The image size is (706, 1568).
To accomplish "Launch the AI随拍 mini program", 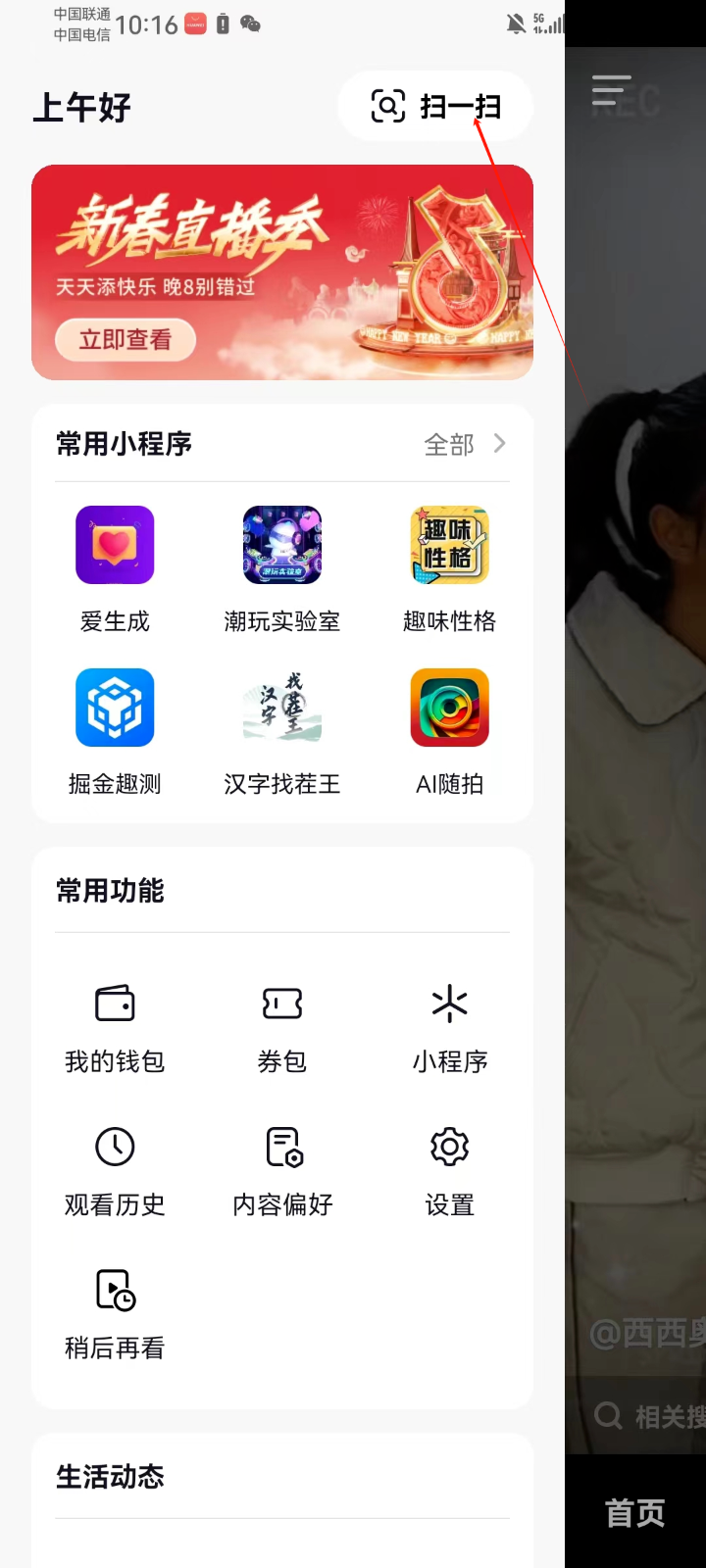I will click(x=449, y=709).
